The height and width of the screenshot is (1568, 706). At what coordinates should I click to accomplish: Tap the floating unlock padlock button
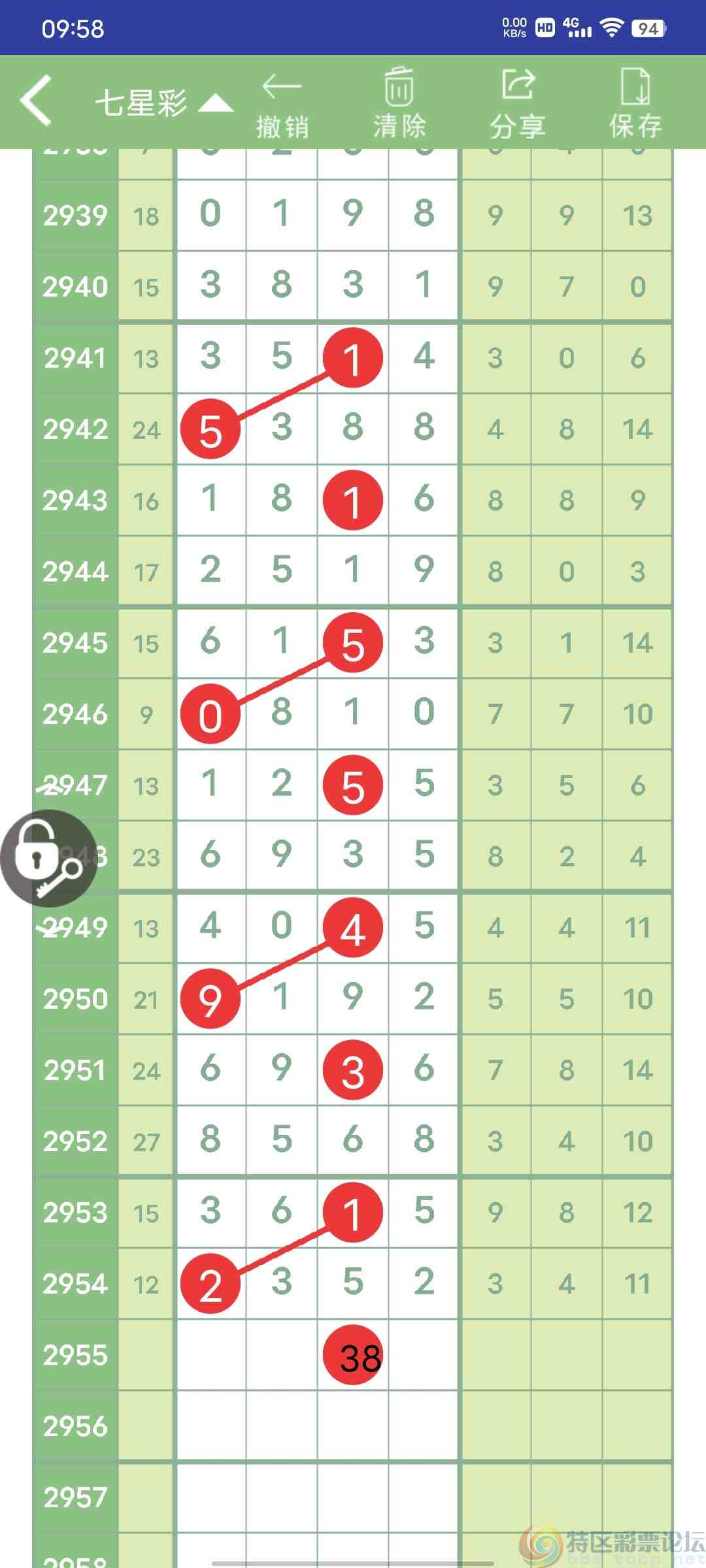[x=49, y=858]
